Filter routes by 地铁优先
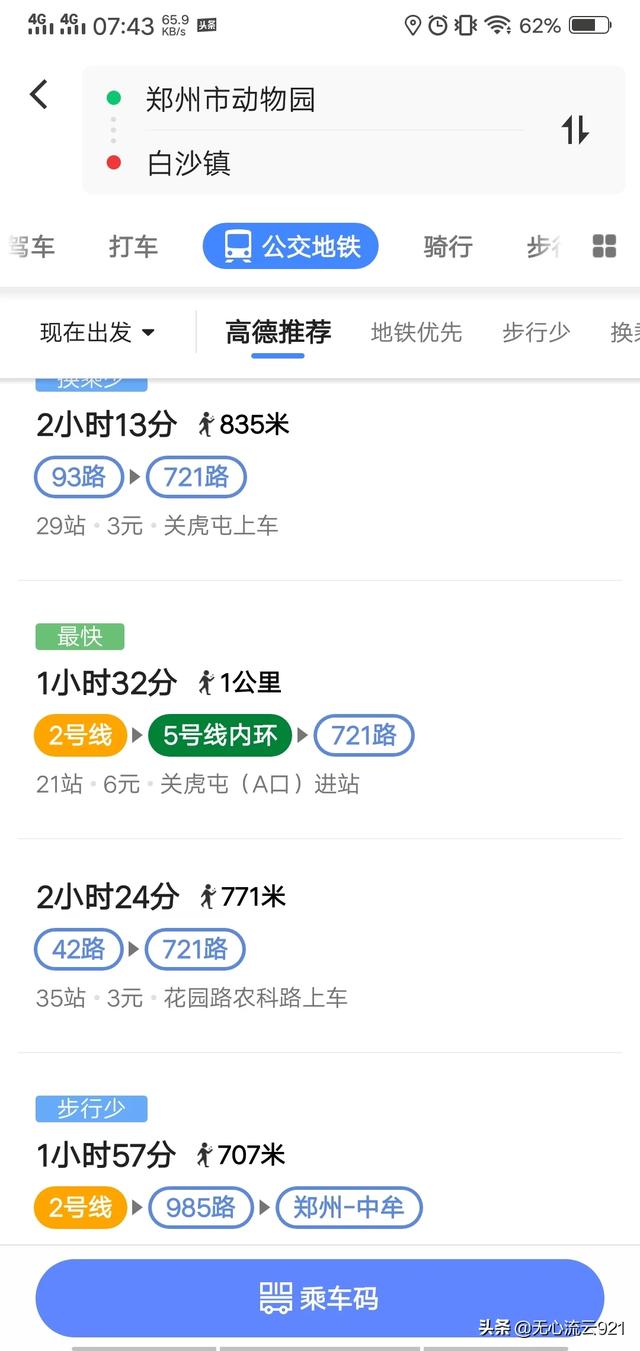Image resolution: width=640 pixels, height=1351 pixels. 416,333
